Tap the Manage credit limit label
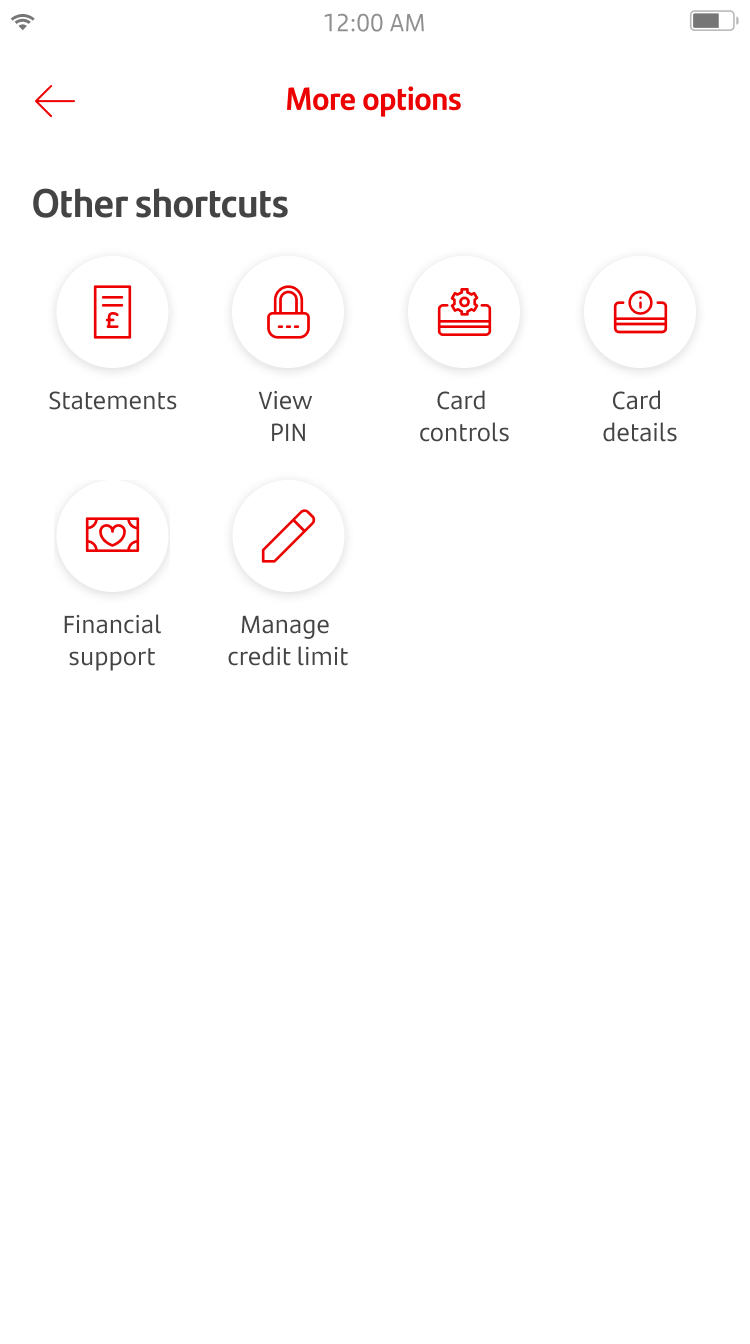Image resolution: width=750 pixels, height=1344 pixels. click(x=287, y=640)
